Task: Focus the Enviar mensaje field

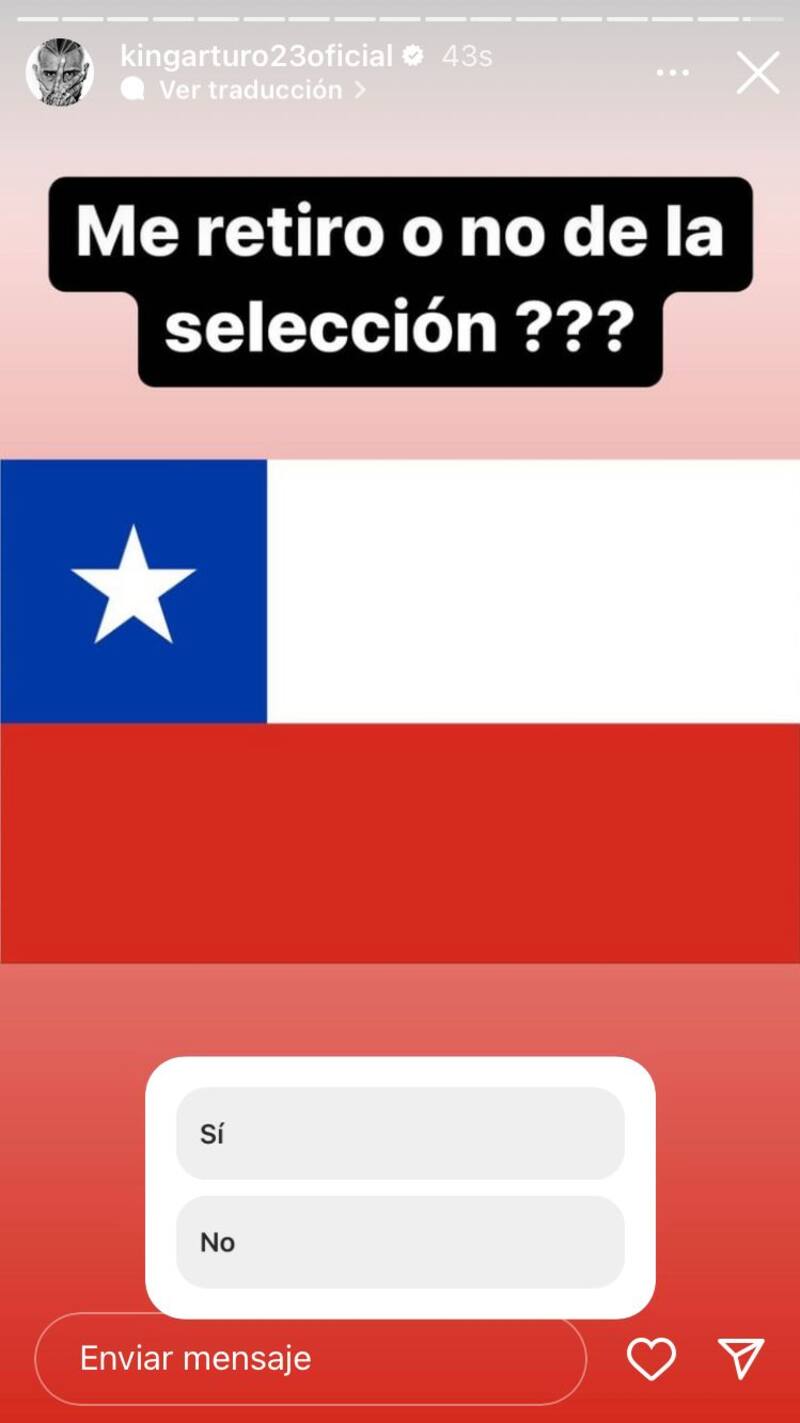Action: (x=310, y=1358)
